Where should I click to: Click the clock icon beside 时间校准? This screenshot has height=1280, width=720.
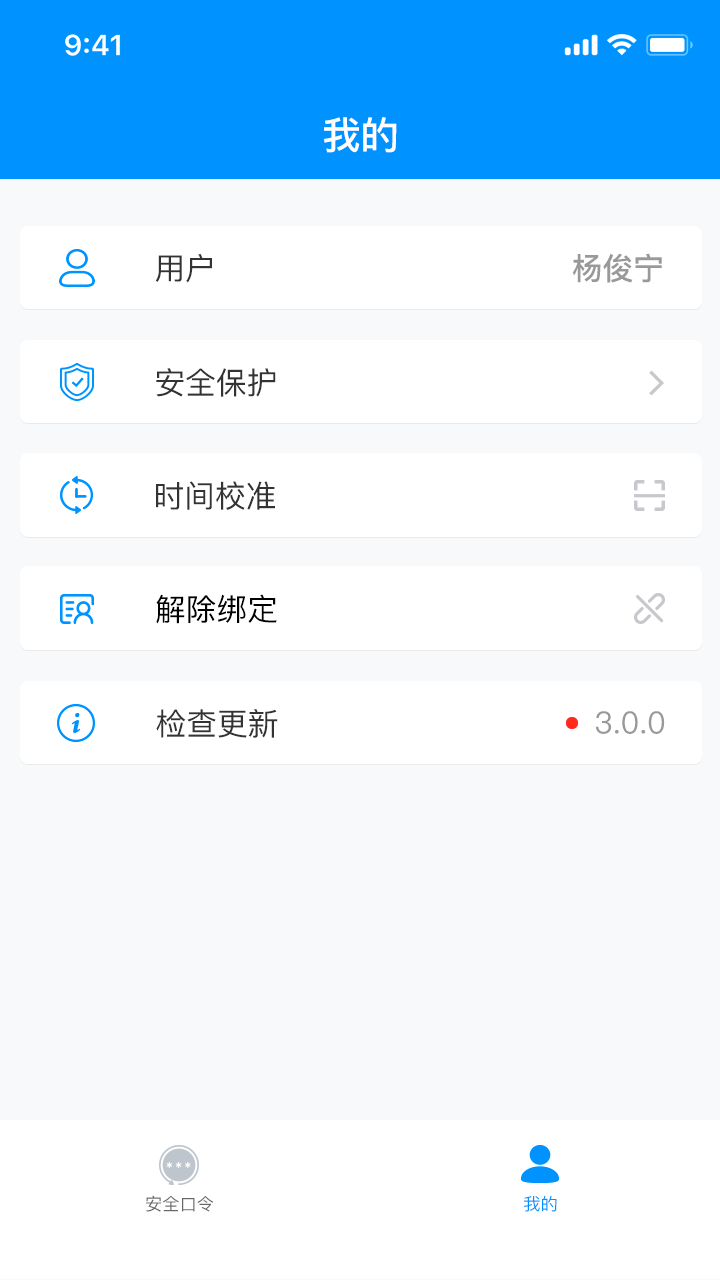click(x=78, y=495)
